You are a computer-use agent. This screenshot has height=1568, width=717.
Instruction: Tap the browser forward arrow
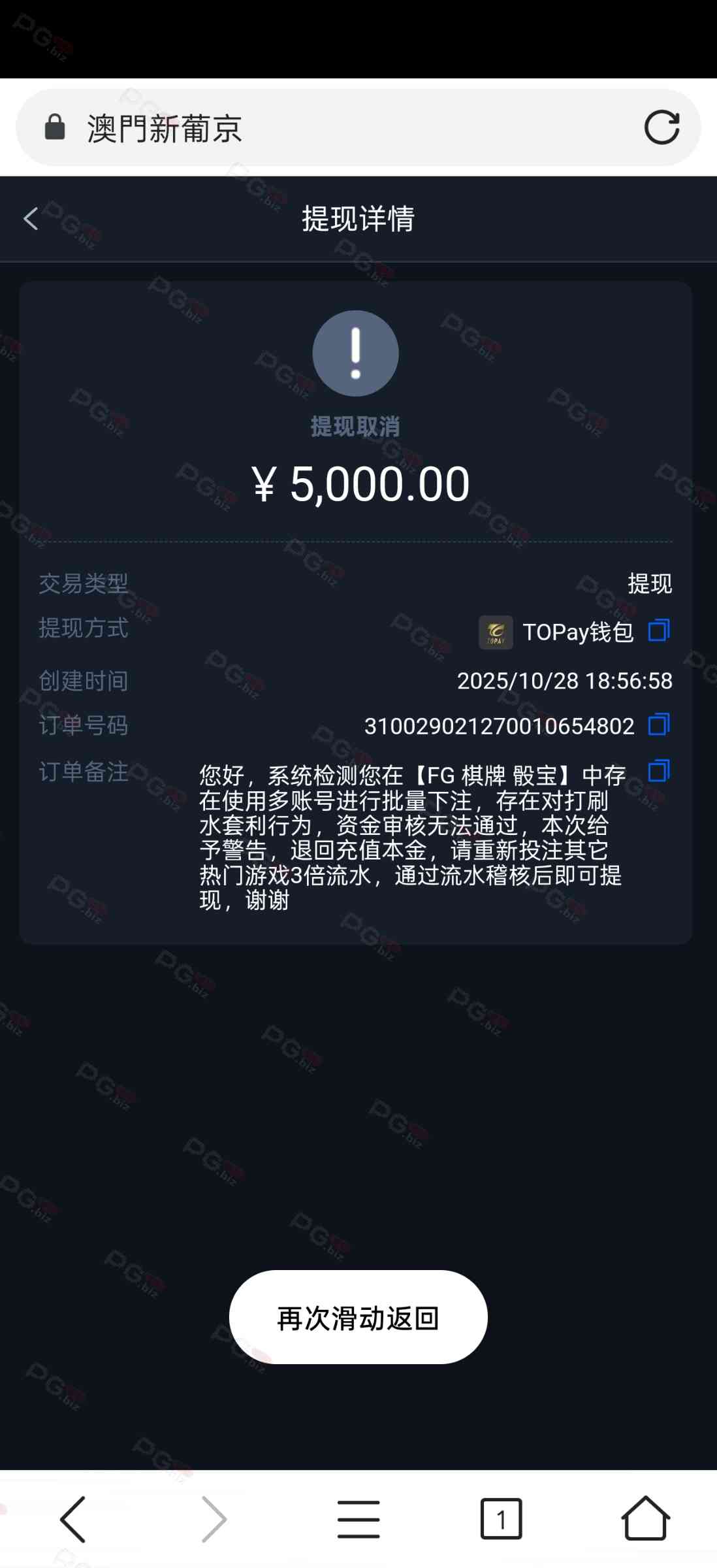(x=214, y=1519)
